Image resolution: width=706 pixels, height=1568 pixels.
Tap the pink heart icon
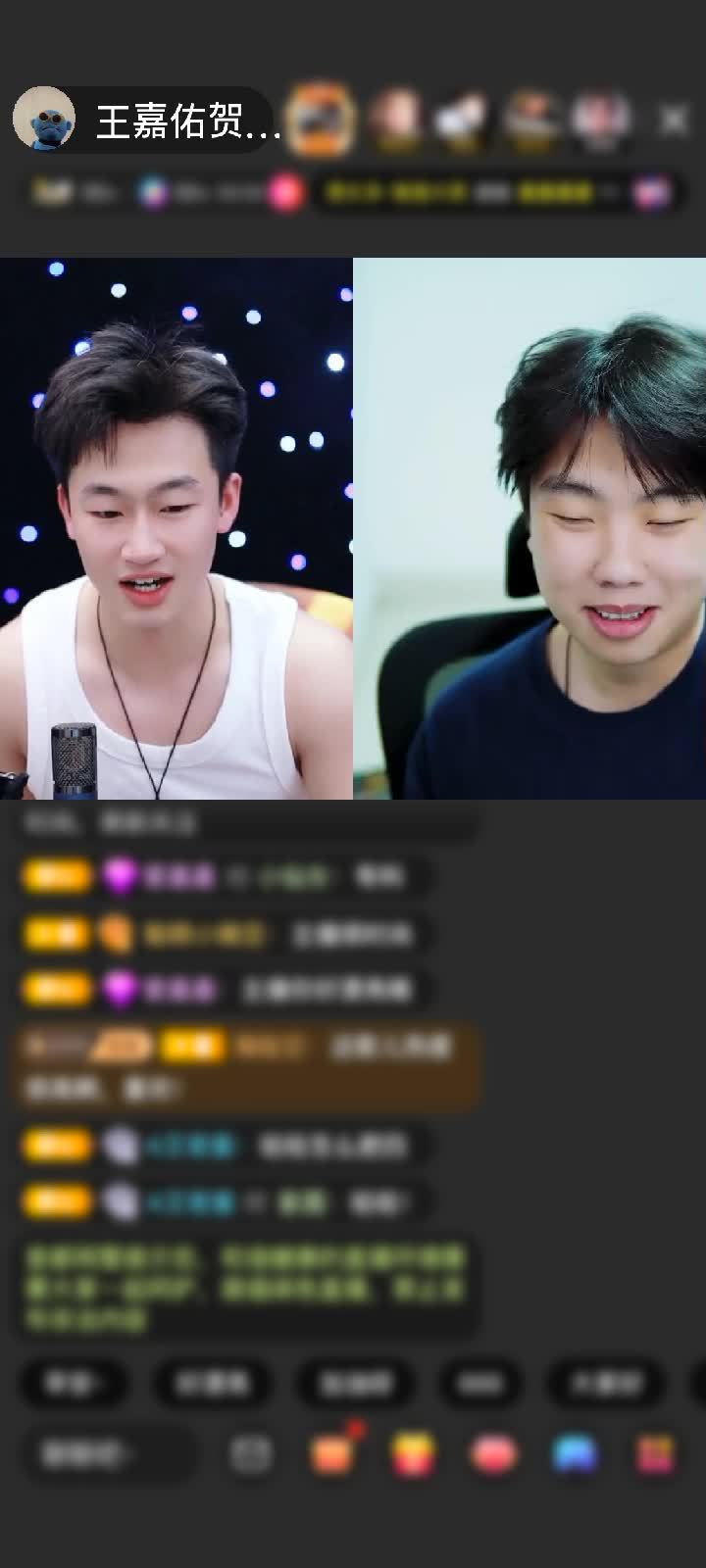(494, 1454)
